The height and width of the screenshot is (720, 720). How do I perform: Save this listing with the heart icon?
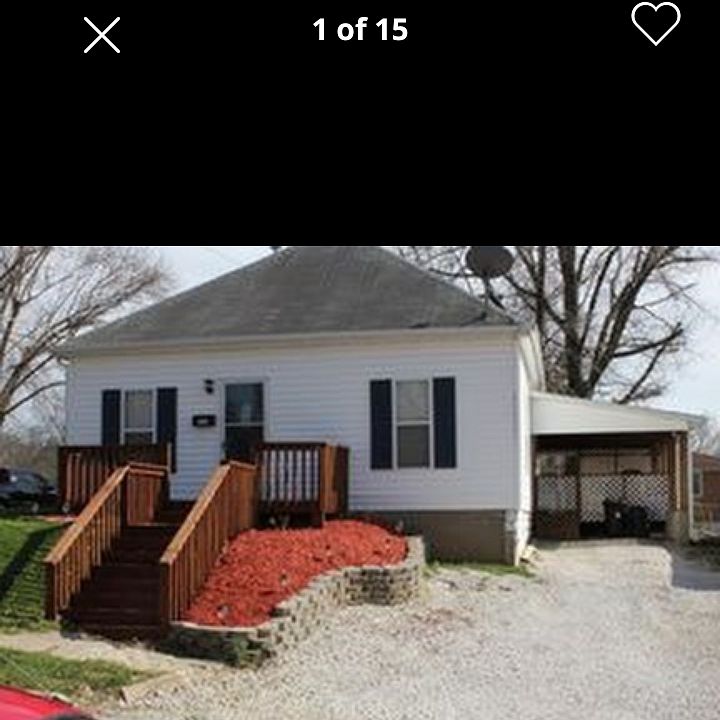tap(656, 24)
